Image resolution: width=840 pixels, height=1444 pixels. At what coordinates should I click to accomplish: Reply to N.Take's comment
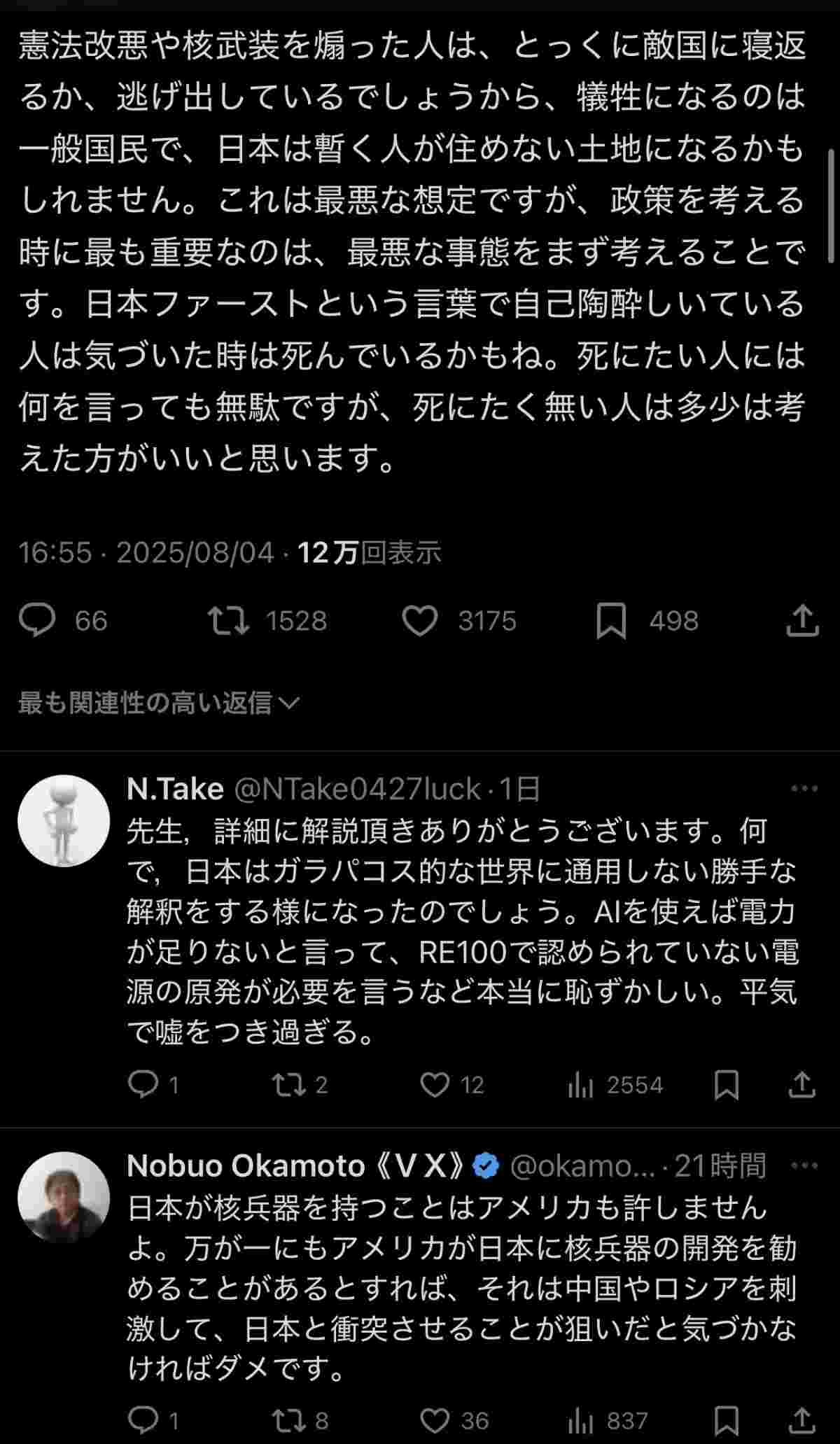(143, 1085)
